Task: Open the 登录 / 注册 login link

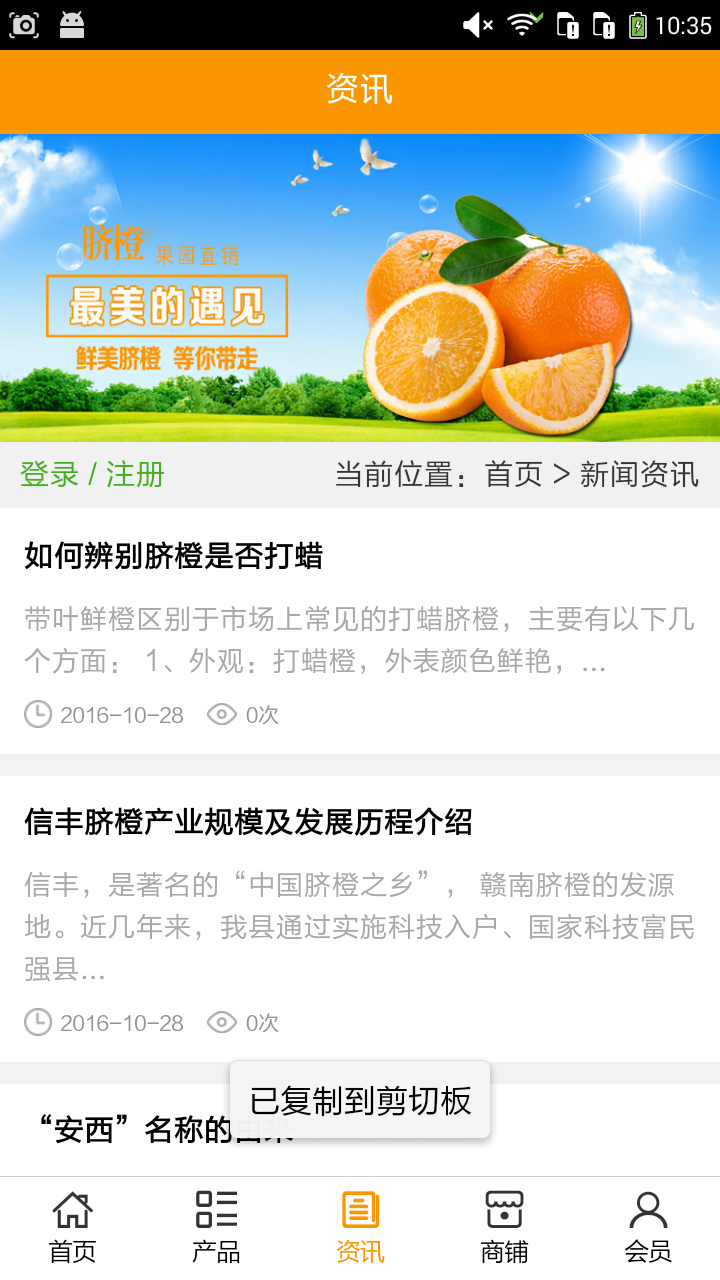Action: point(92,474)
